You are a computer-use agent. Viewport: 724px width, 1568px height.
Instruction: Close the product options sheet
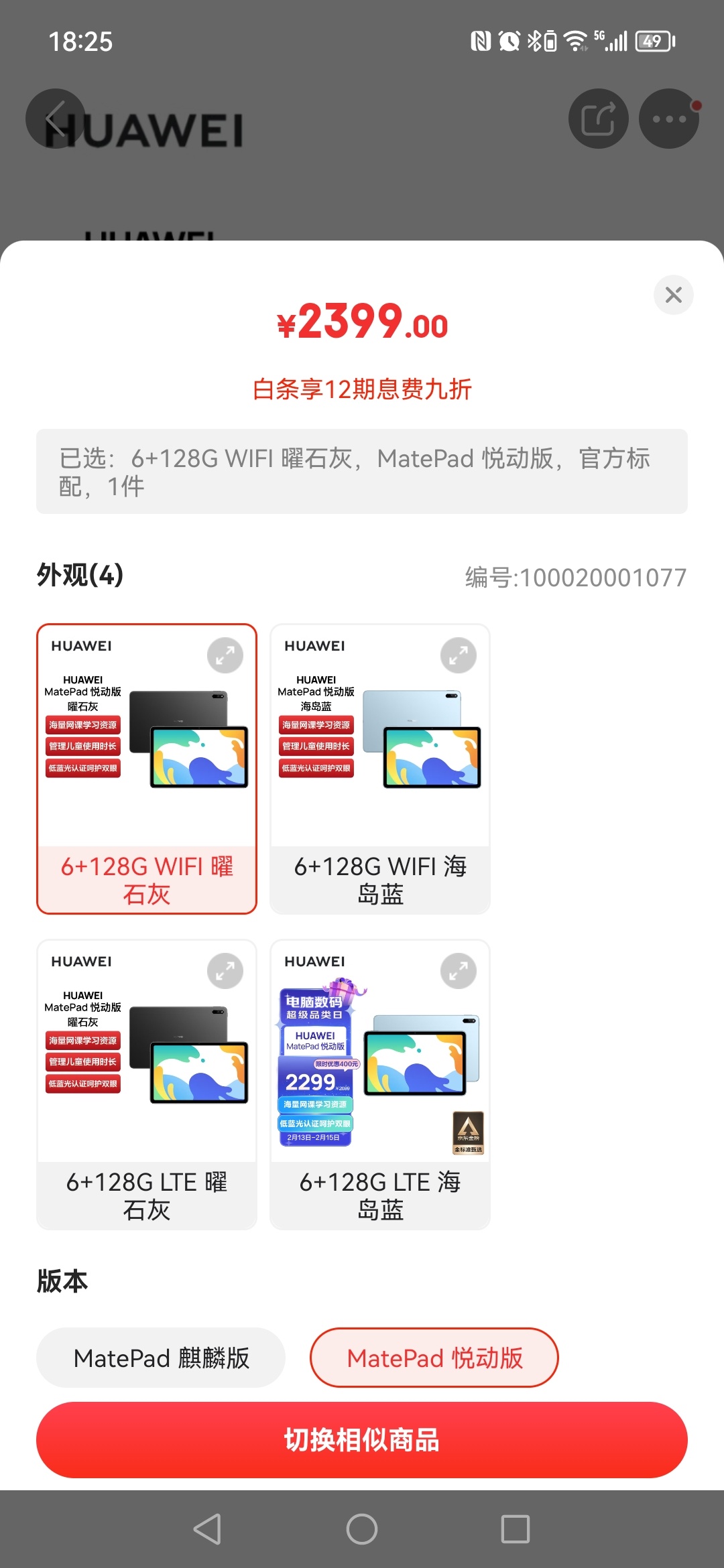pyautogui.click(x=673, y=295)
